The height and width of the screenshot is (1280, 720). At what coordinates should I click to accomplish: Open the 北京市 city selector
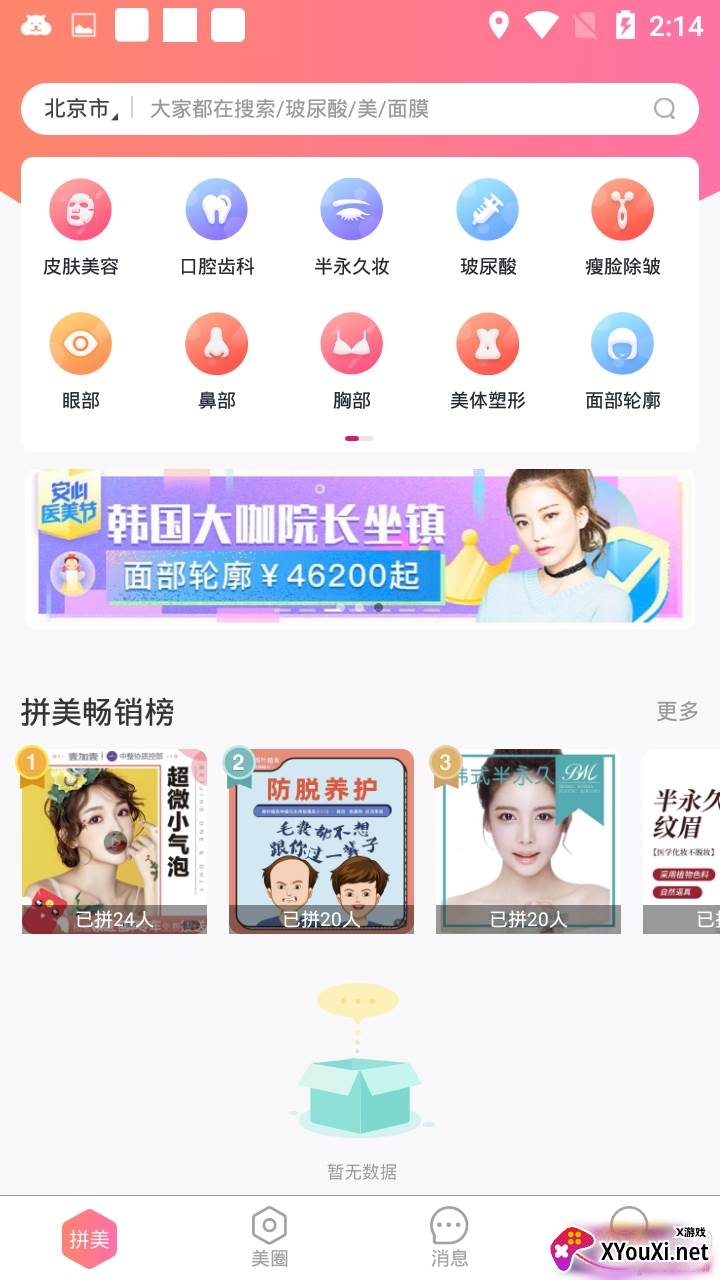pyautogui.click(x=80, y=109)
